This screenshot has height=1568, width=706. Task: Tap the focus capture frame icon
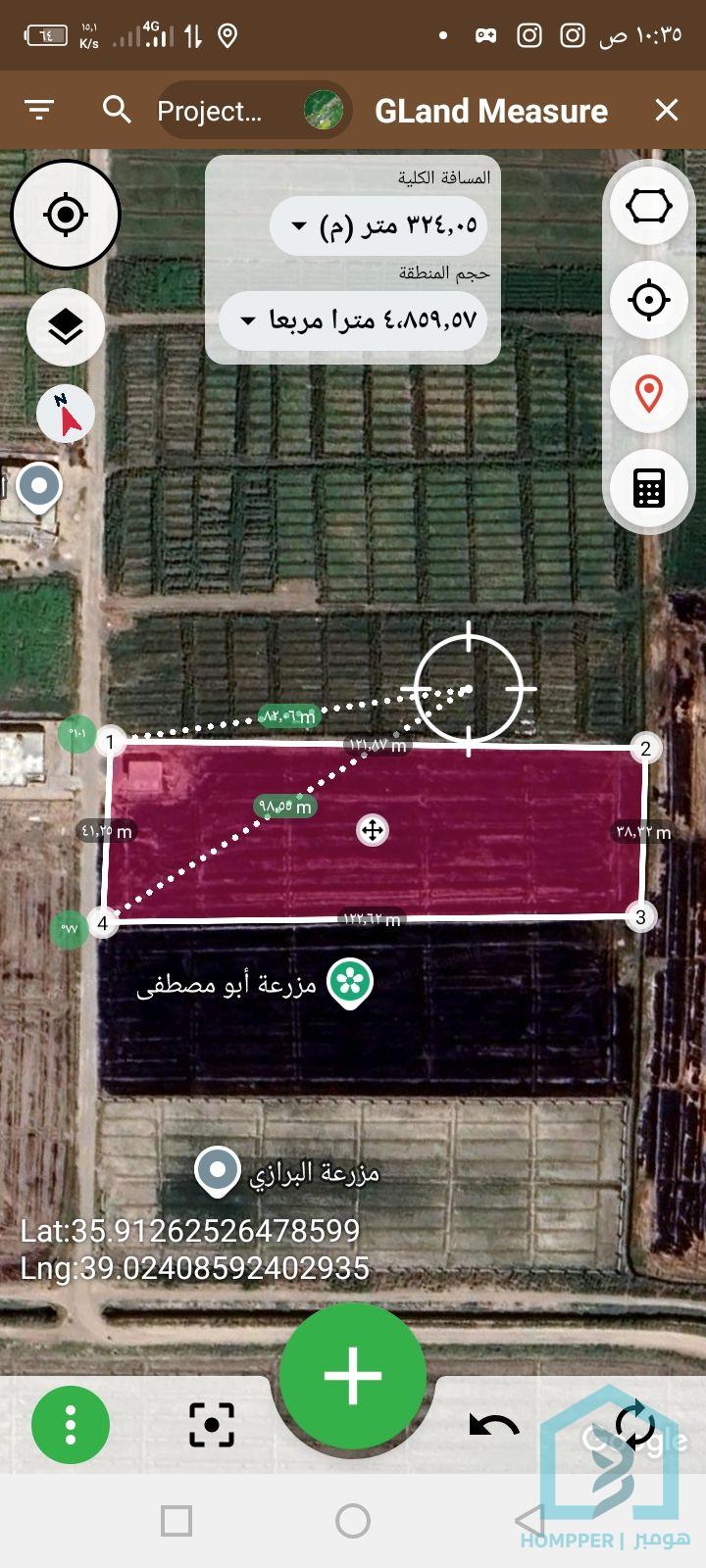(211, 1425)
